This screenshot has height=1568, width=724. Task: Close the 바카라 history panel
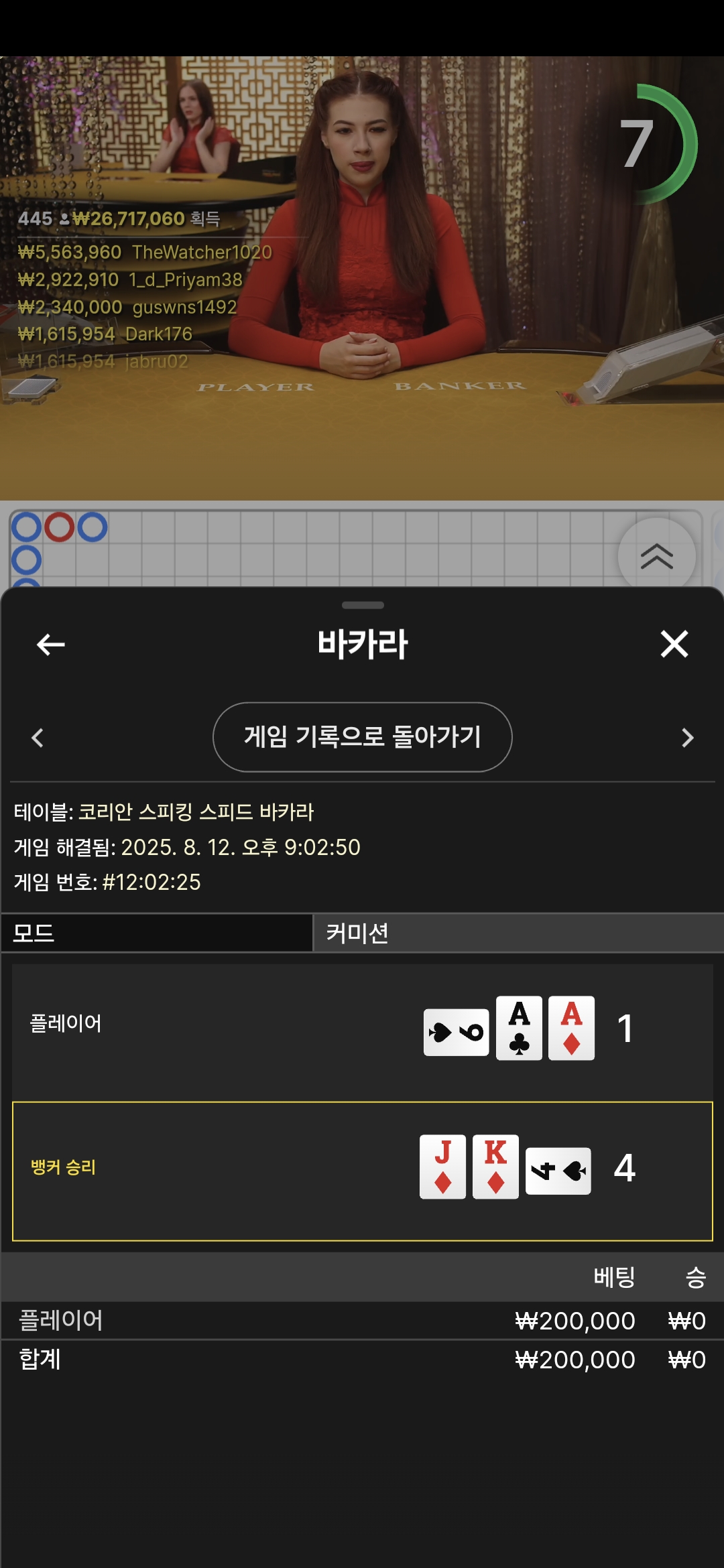674,644
